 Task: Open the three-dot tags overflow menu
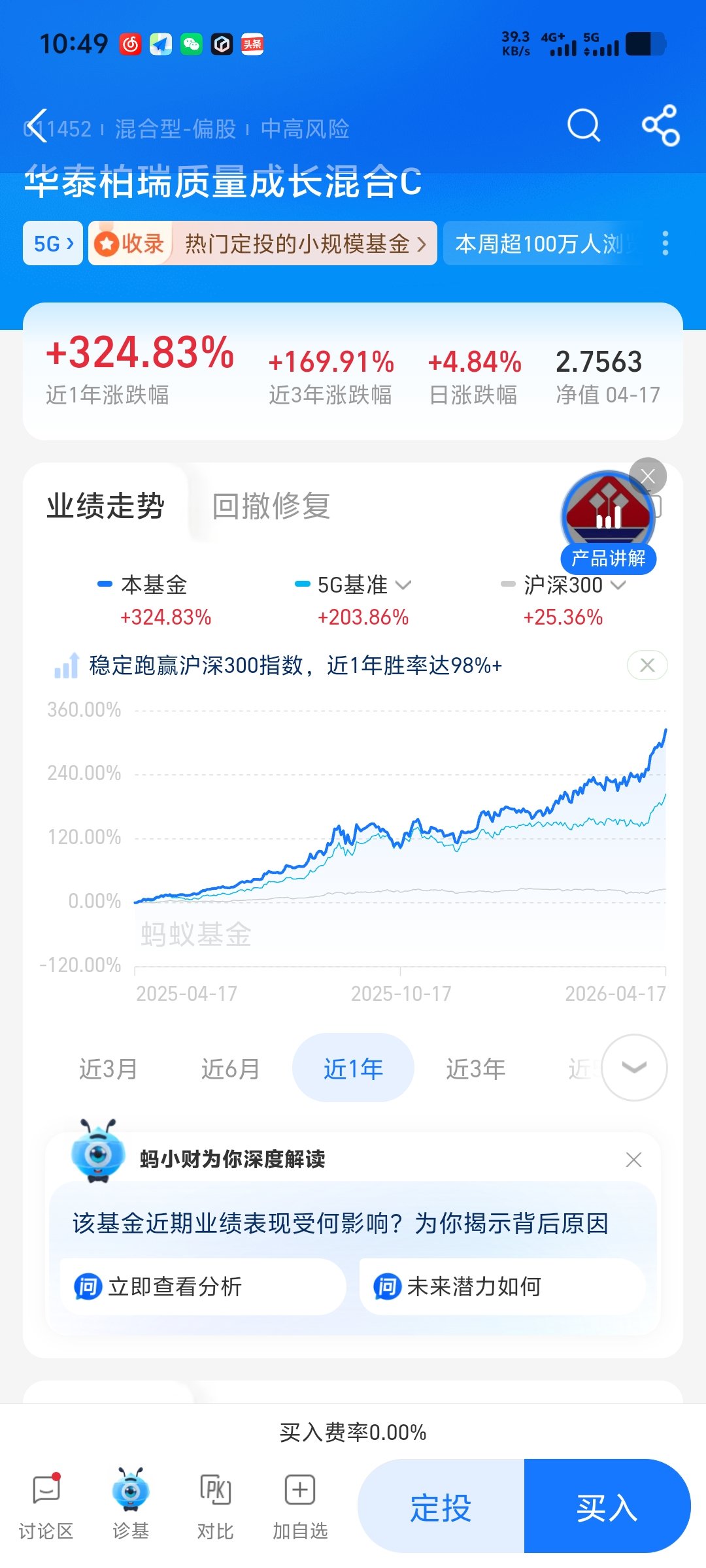point(665,244)
